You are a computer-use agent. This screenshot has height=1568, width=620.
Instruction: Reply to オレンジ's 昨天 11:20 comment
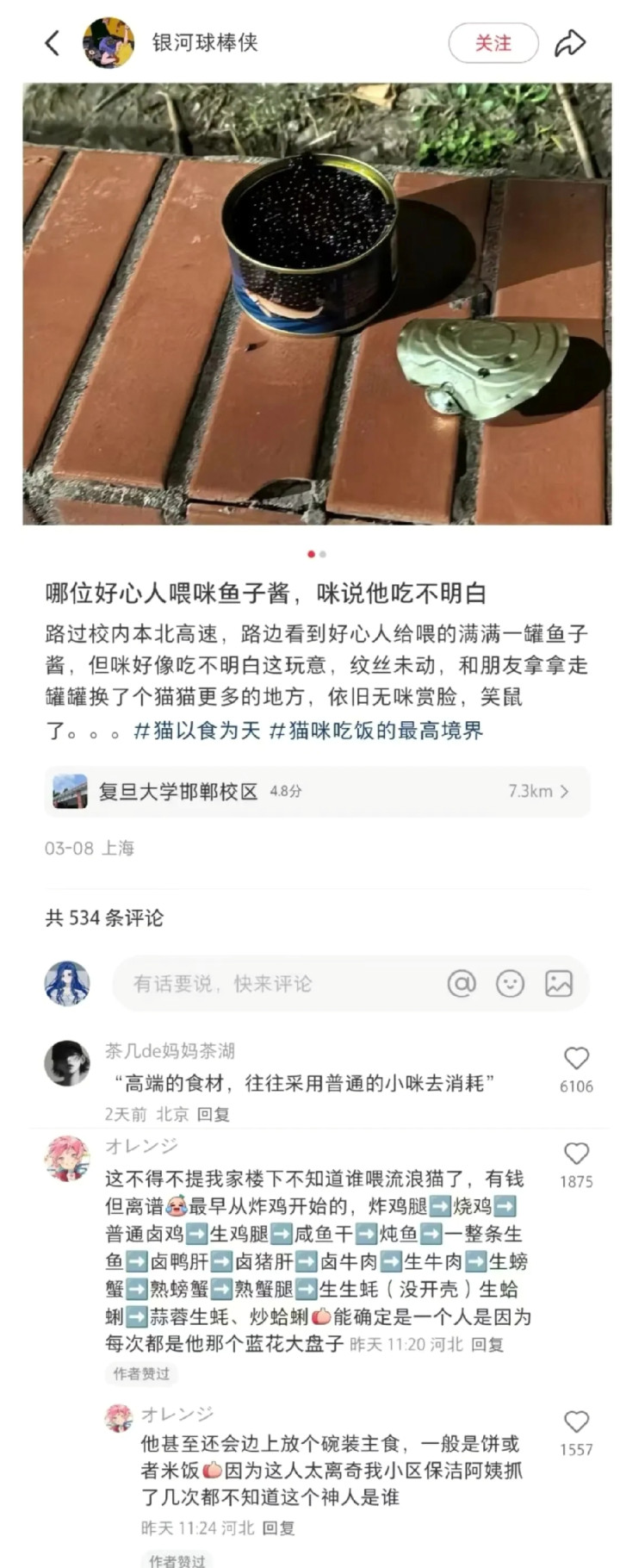coord(487,1344)
